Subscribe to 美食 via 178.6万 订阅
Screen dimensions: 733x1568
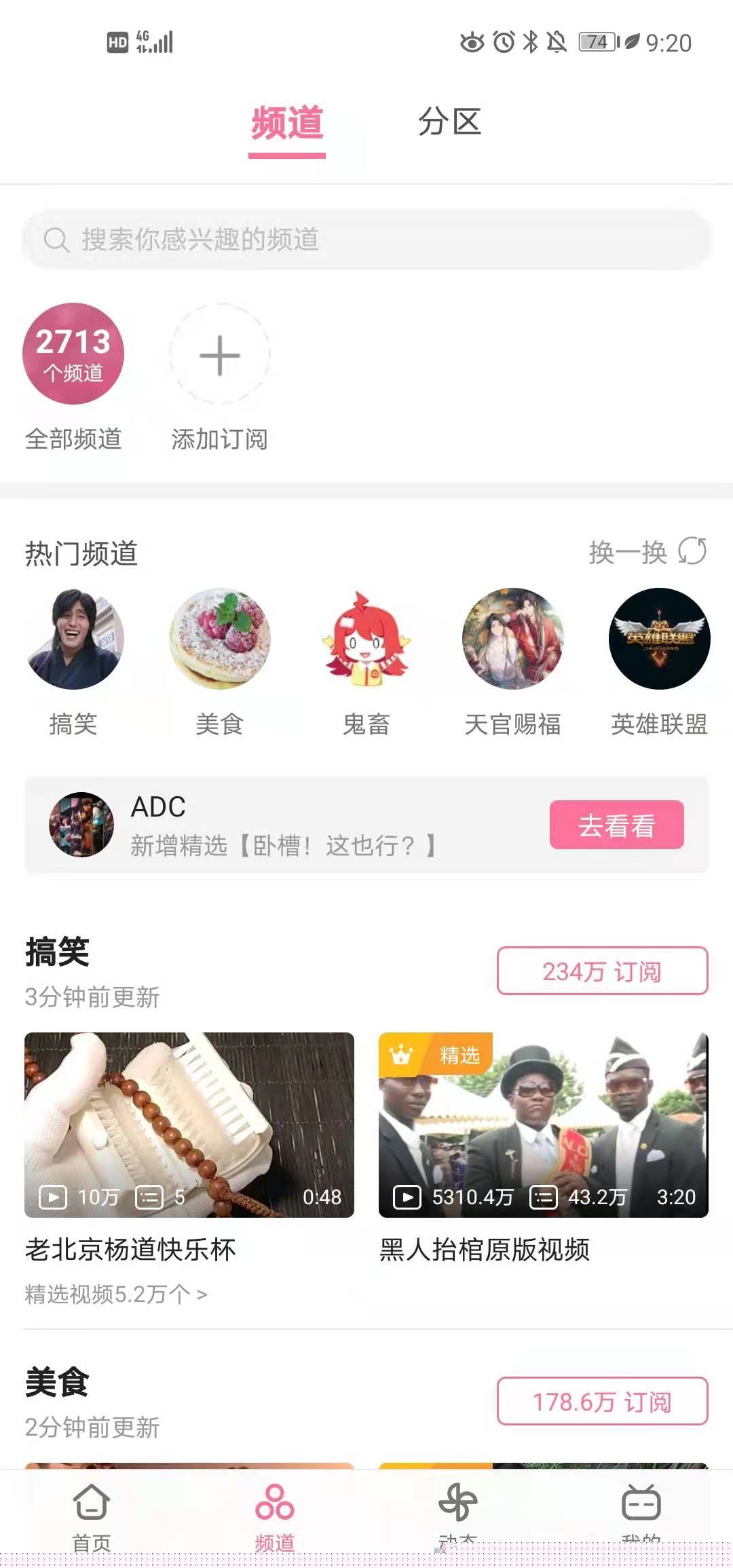tap(602, 1402)
